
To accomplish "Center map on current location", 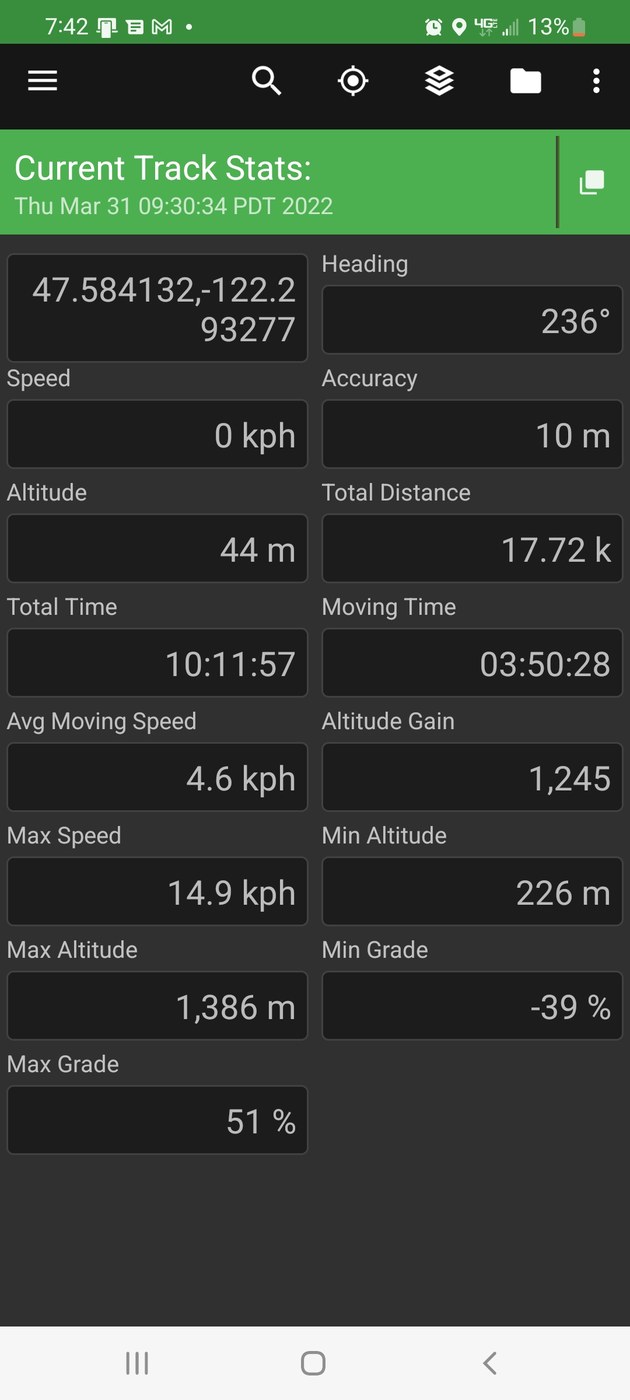I will tap(353, 81).
